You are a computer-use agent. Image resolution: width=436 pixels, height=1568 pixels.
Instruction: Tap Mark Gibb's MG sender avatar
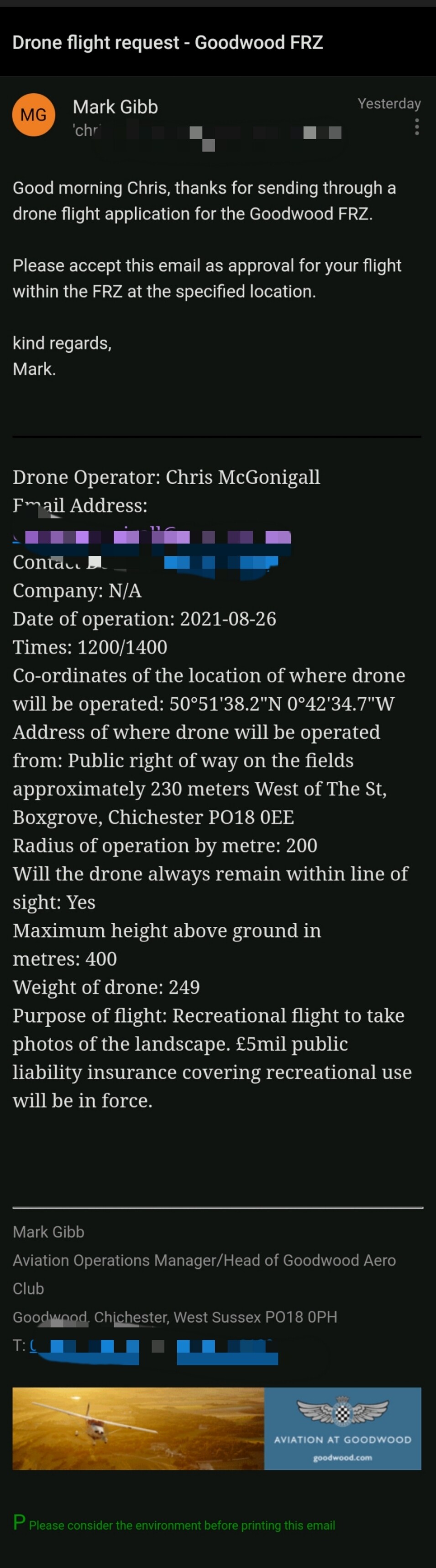coord(33,115)
